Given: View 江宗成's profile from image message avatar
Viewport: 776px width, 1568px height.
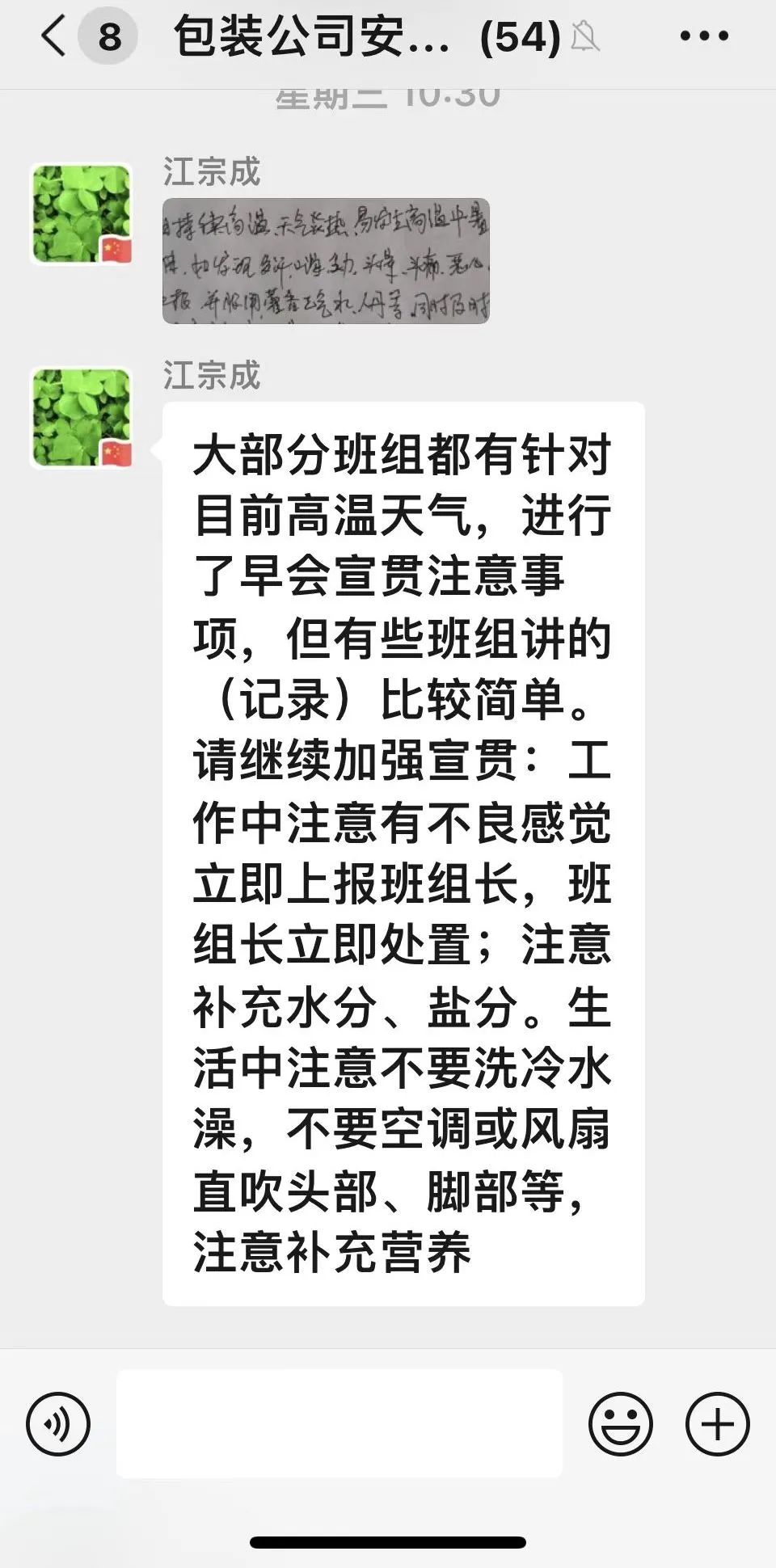Looking at the screenshot, I should click(81, 214).
